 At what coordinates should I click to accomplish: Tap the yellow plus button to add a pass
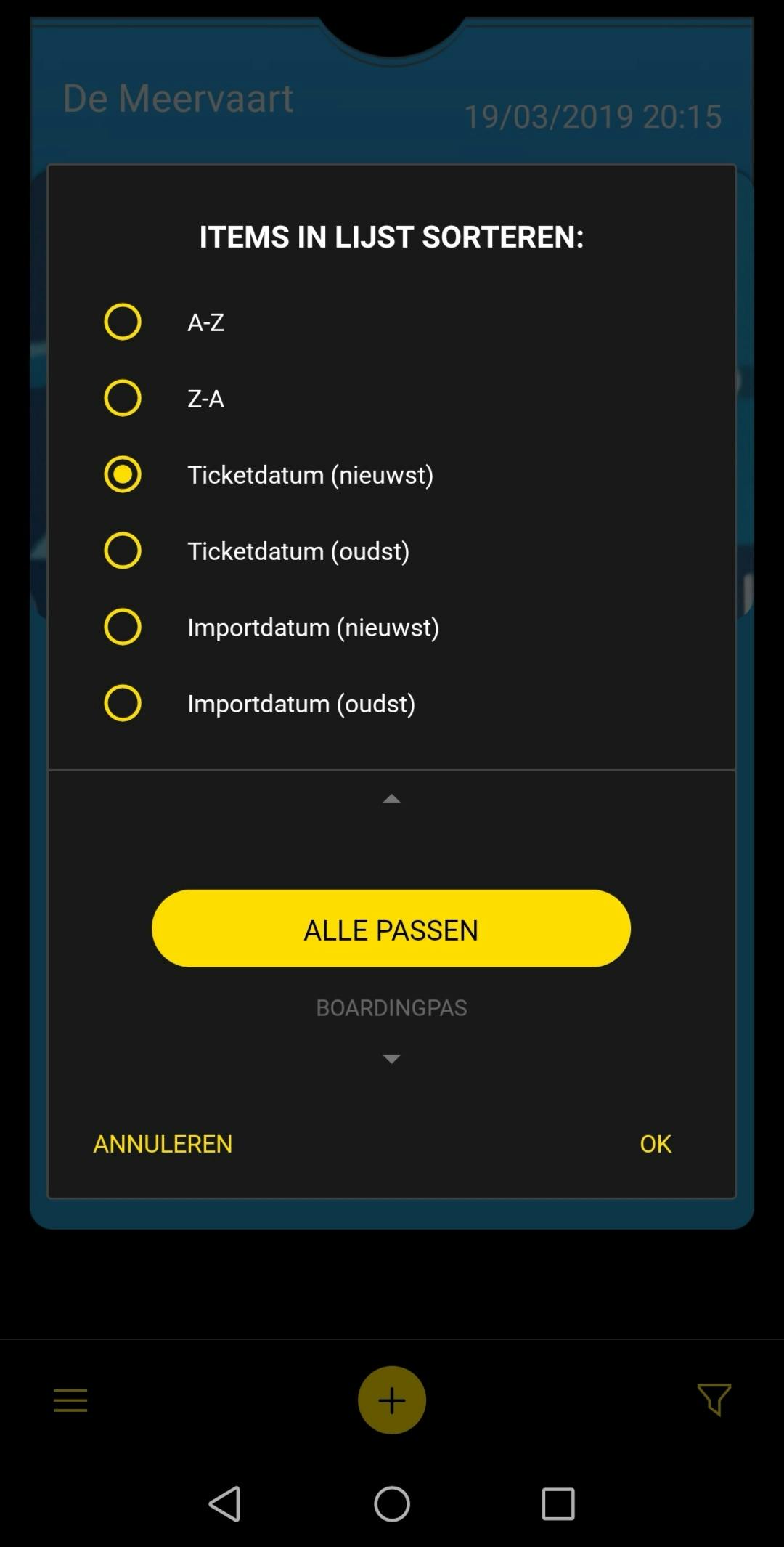coord(391,1400)
